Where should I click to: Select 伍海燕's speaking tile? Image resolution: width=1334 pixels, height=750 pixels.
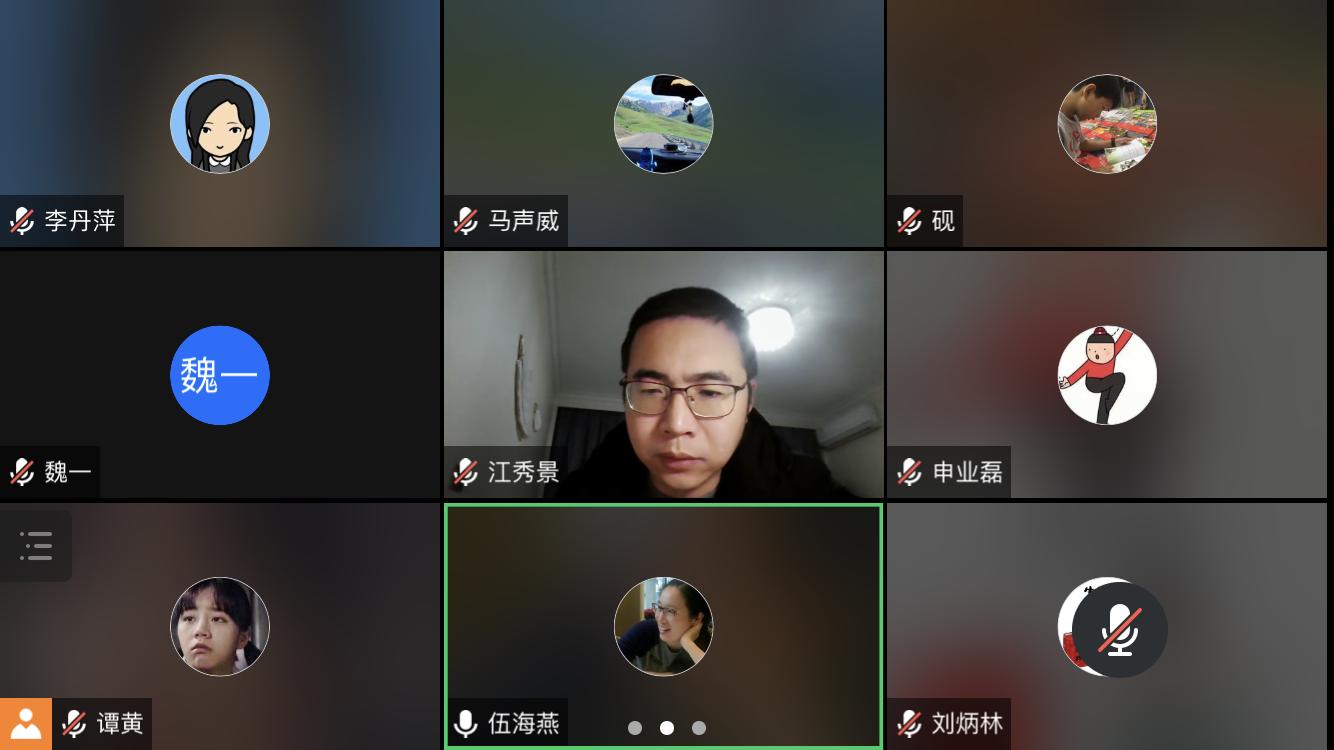point(663,626)
